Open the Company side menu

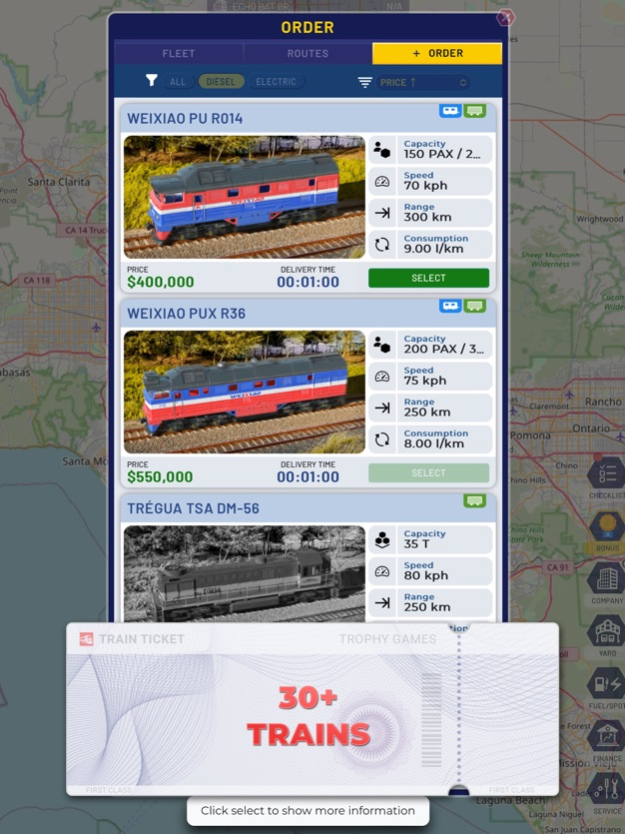click(x=606, y=580)
